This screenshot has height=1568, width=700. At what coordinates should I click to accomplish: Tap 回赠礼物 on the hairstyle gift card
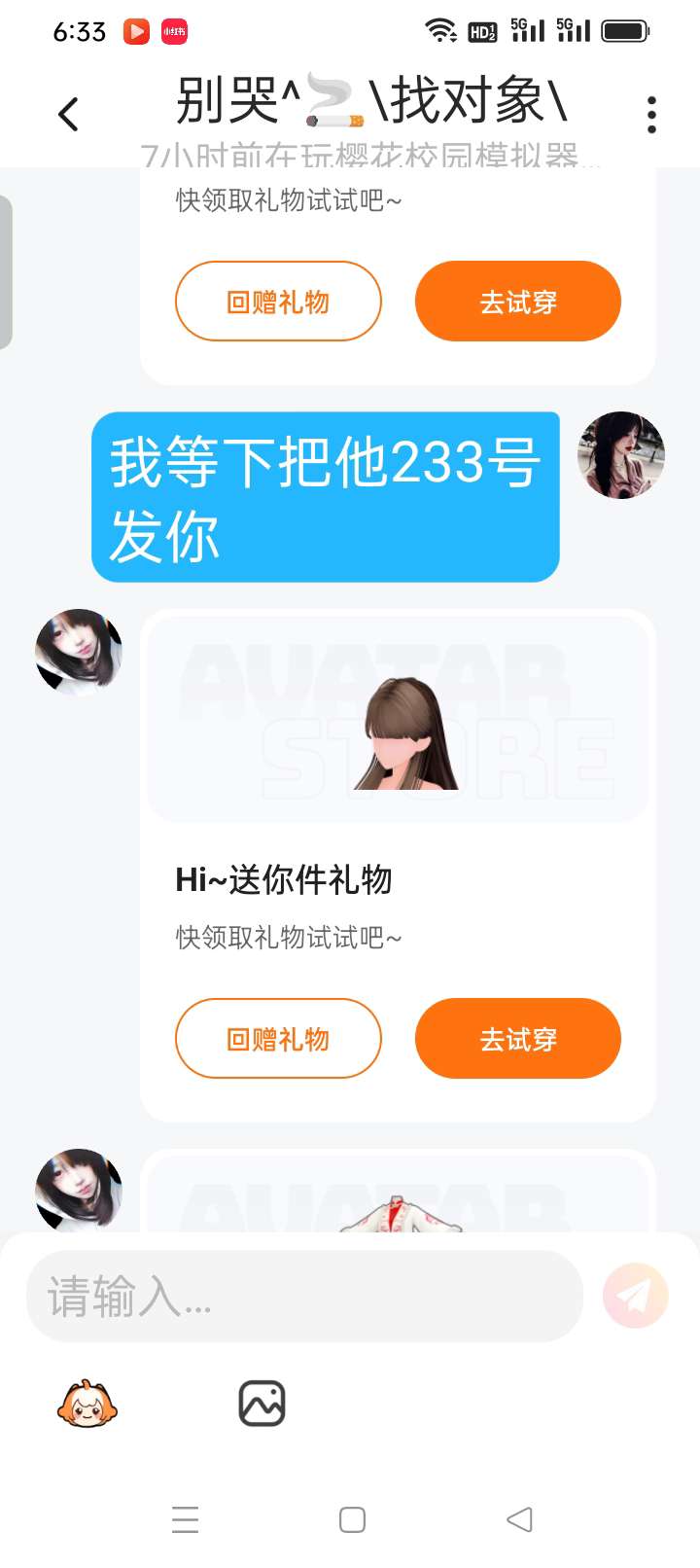tap(278, 1039)
